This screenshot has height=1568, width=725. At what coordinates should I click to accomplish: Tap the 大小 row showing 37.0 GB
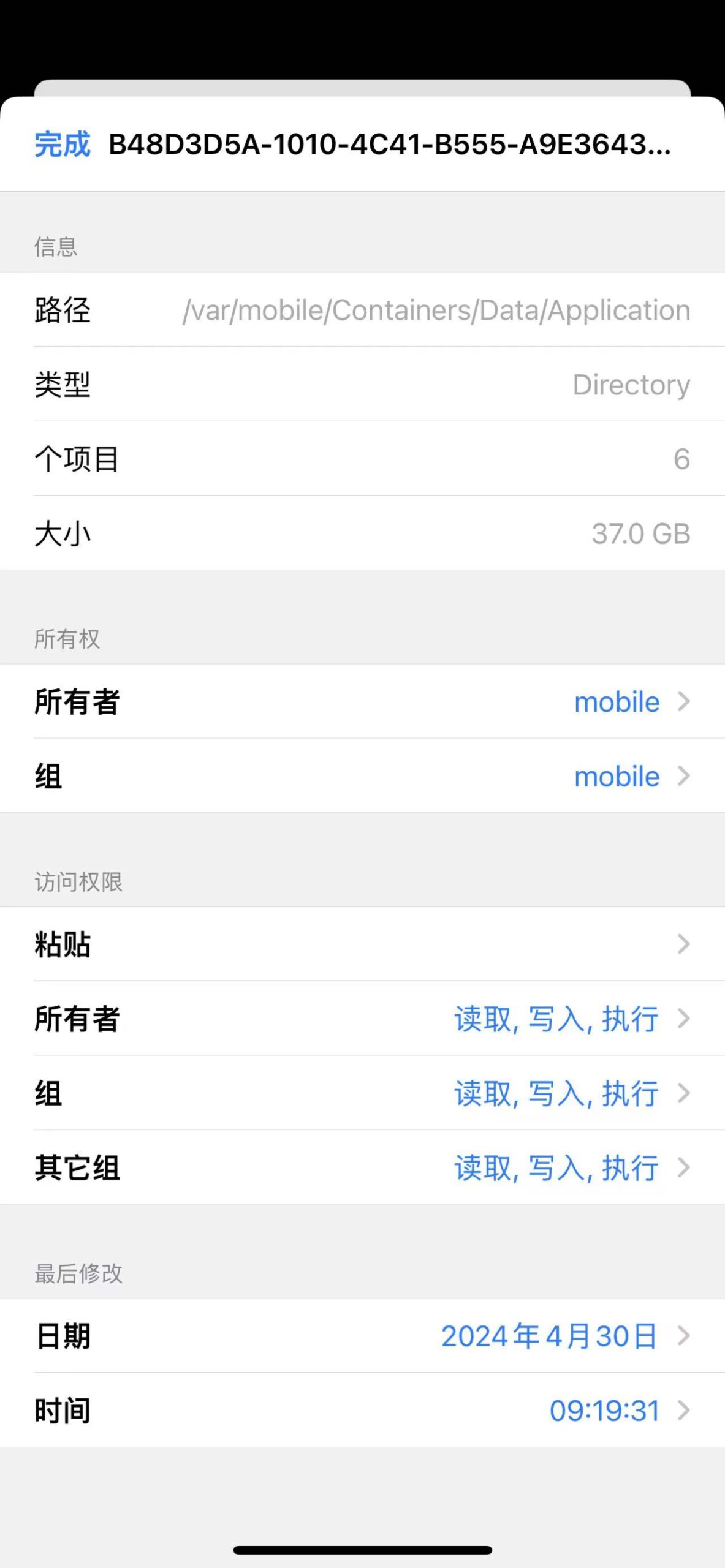pos(362,533)
